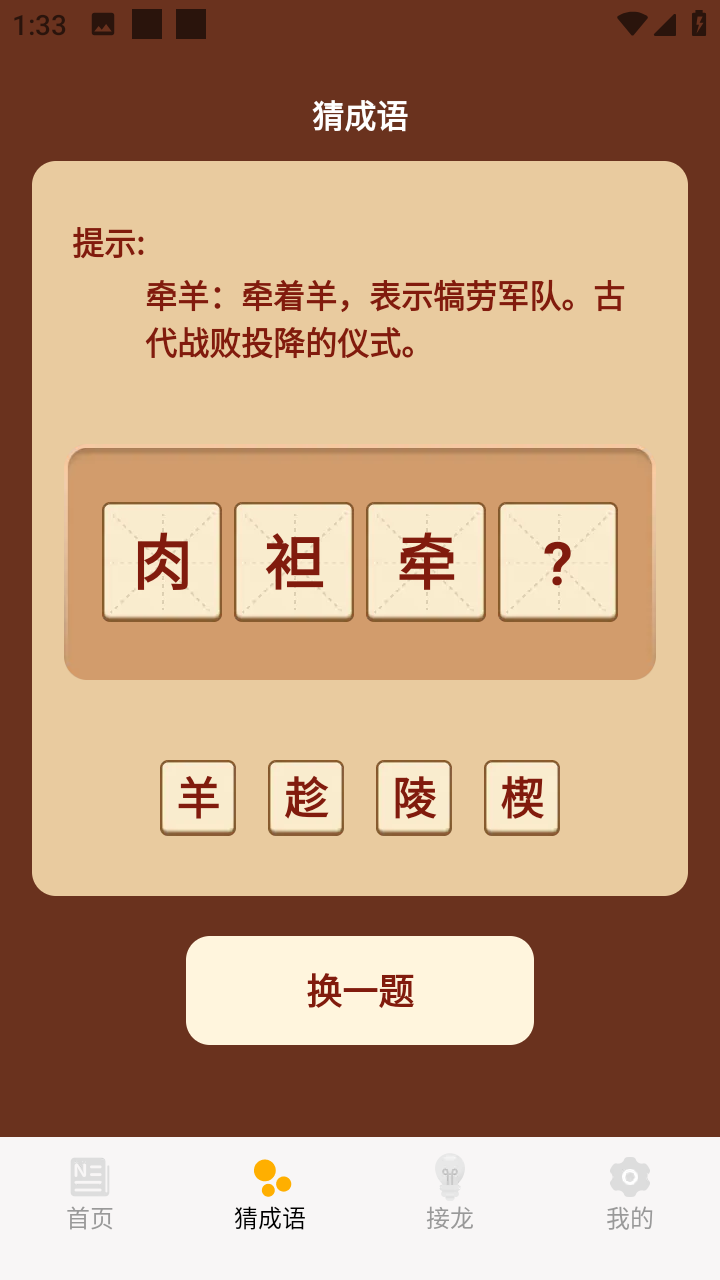Screen dimensions: 720x1280
Task: Pick the character 陵 option
Action: click(x=414, y=797)
